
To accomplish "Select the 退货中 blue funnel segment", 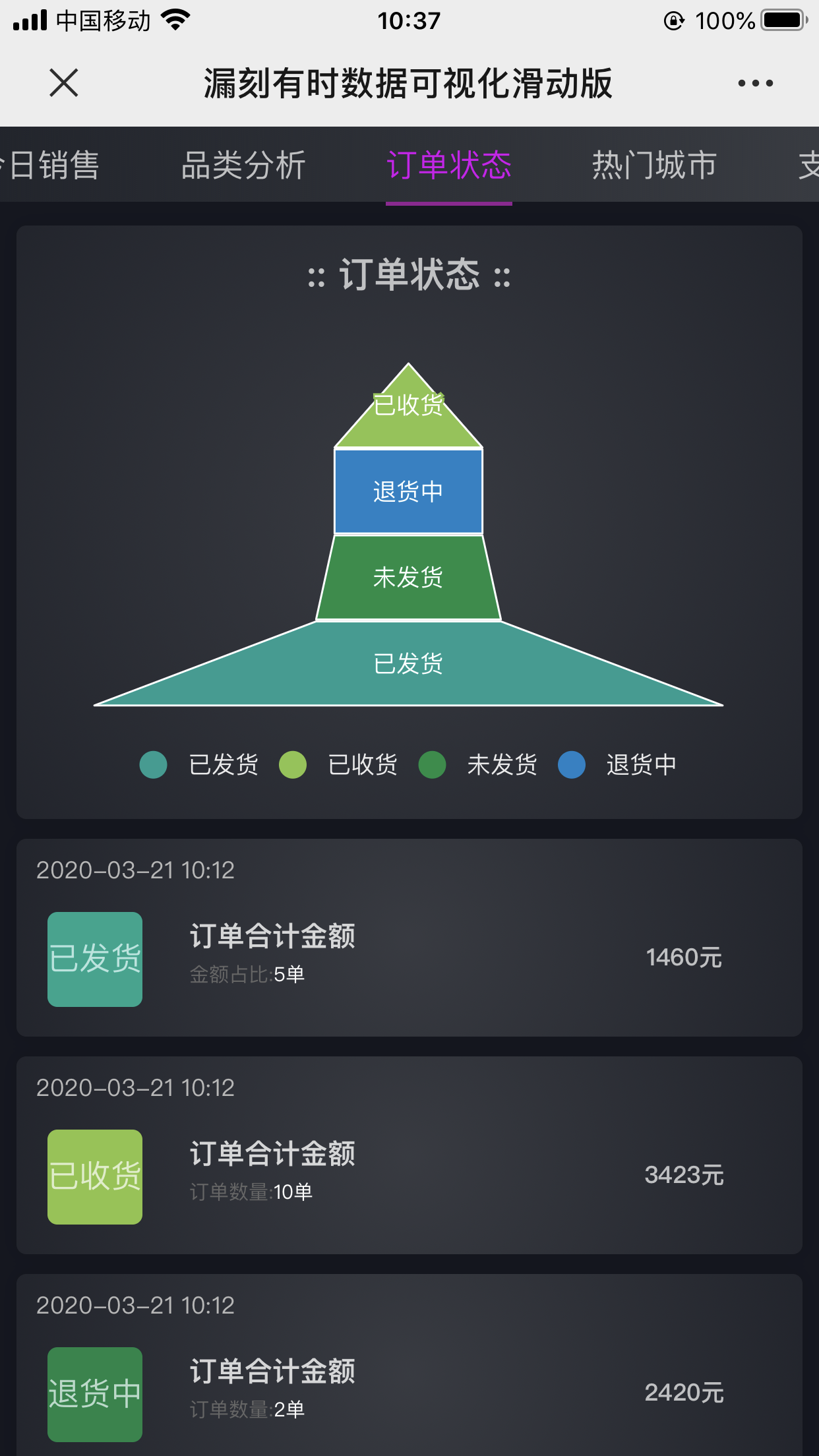I will point(409,490).
